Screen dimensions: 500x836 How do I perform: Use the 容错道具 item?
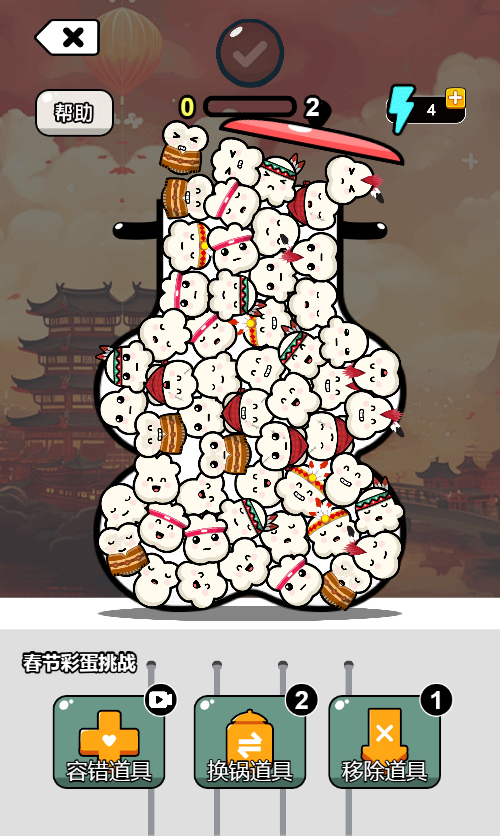point(109,741)
